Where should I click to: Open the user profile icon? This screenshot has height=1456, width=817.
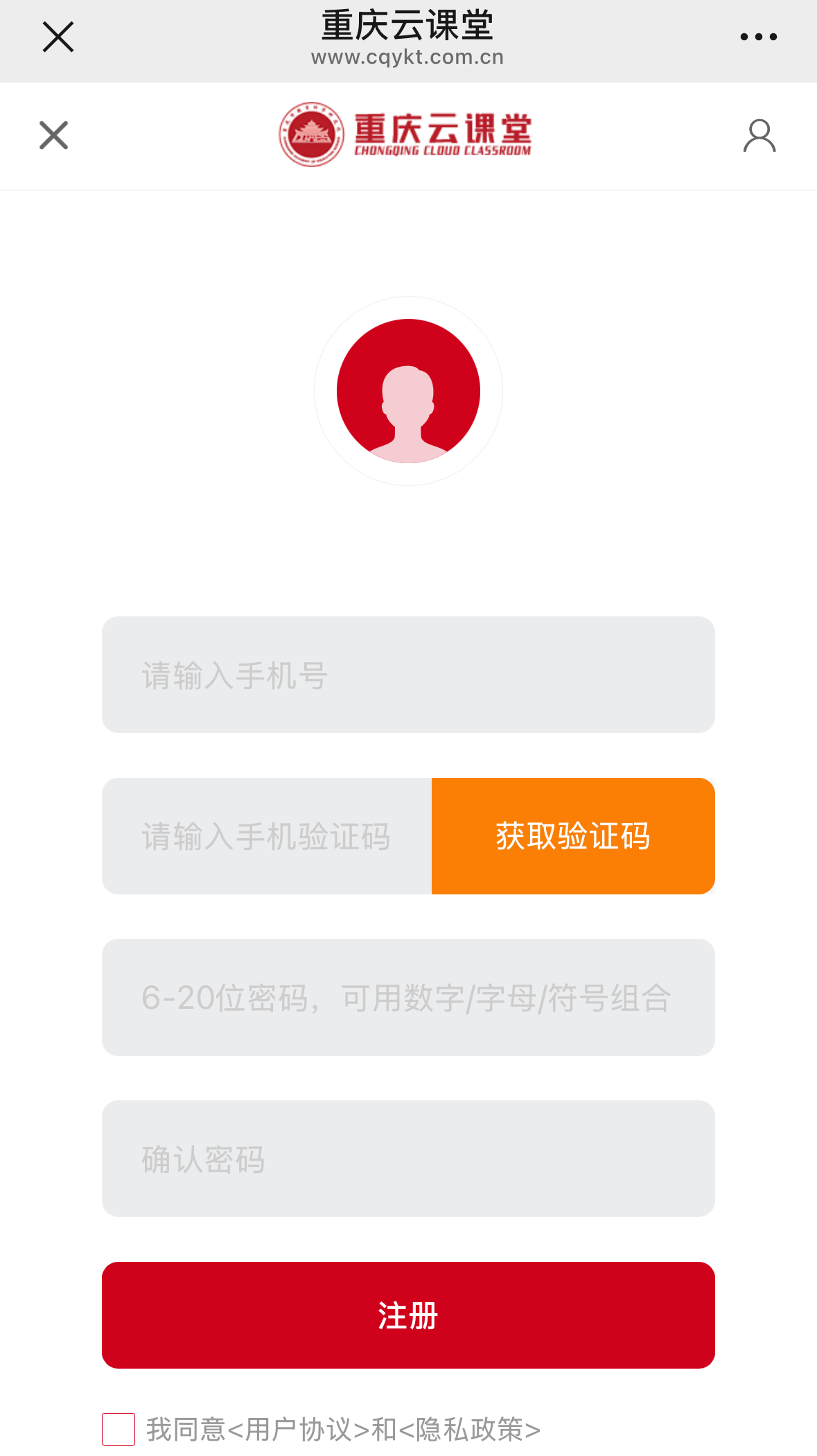point(759,135)
